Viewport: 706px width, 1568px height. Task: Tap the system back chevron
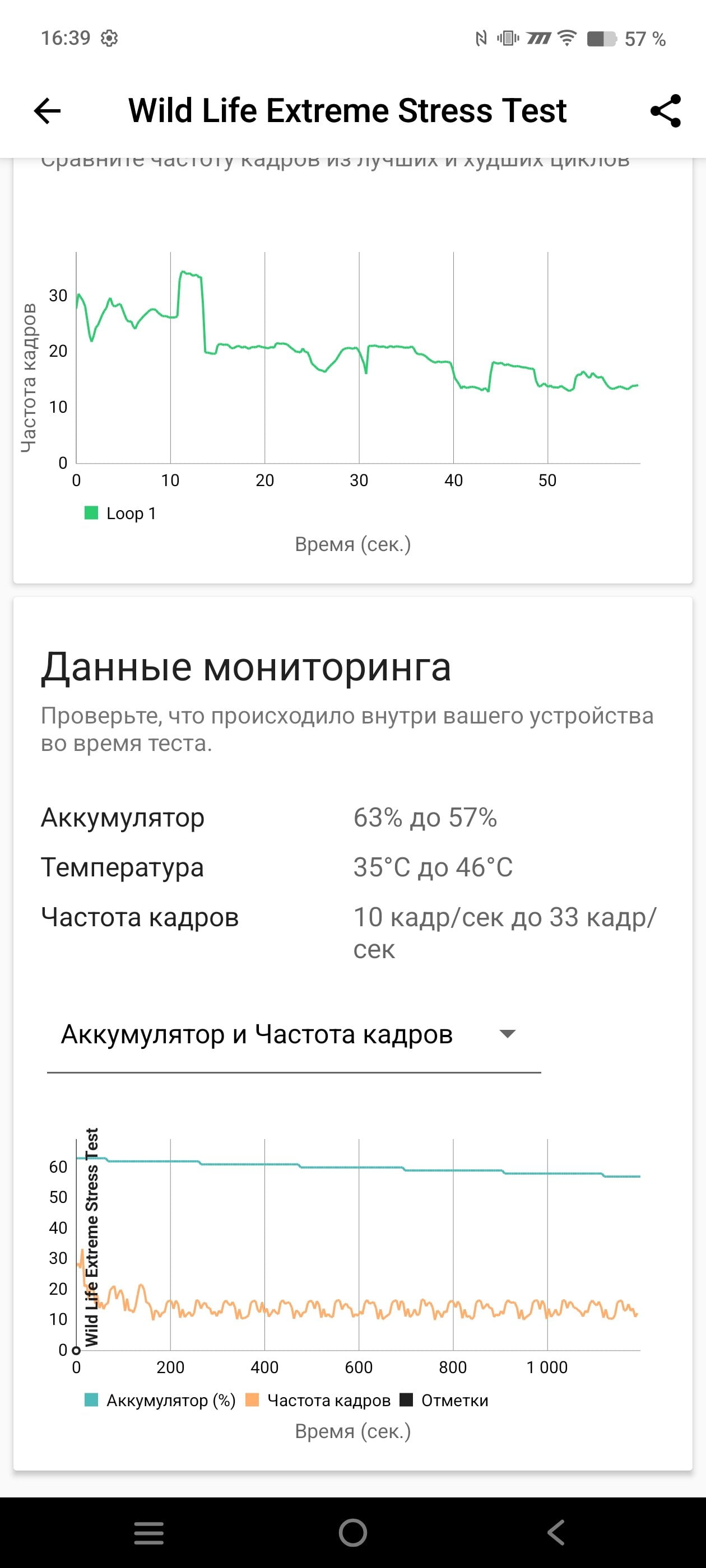(556, 1533)
